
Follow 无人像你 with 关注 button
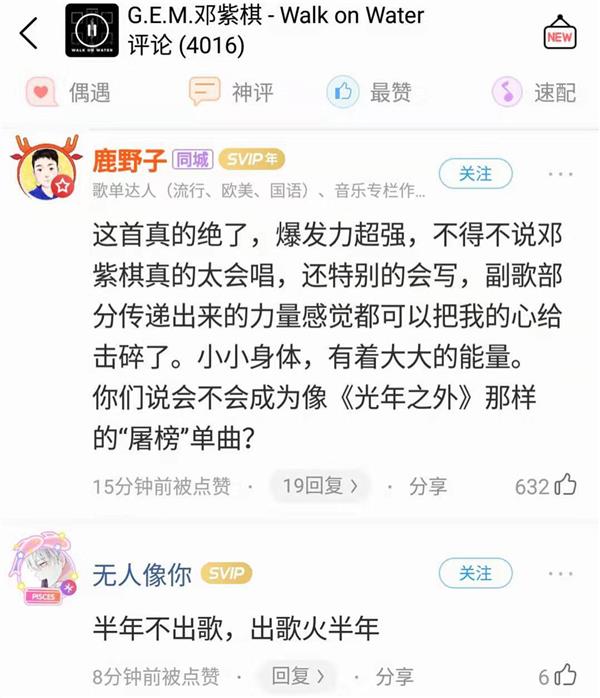475,573
